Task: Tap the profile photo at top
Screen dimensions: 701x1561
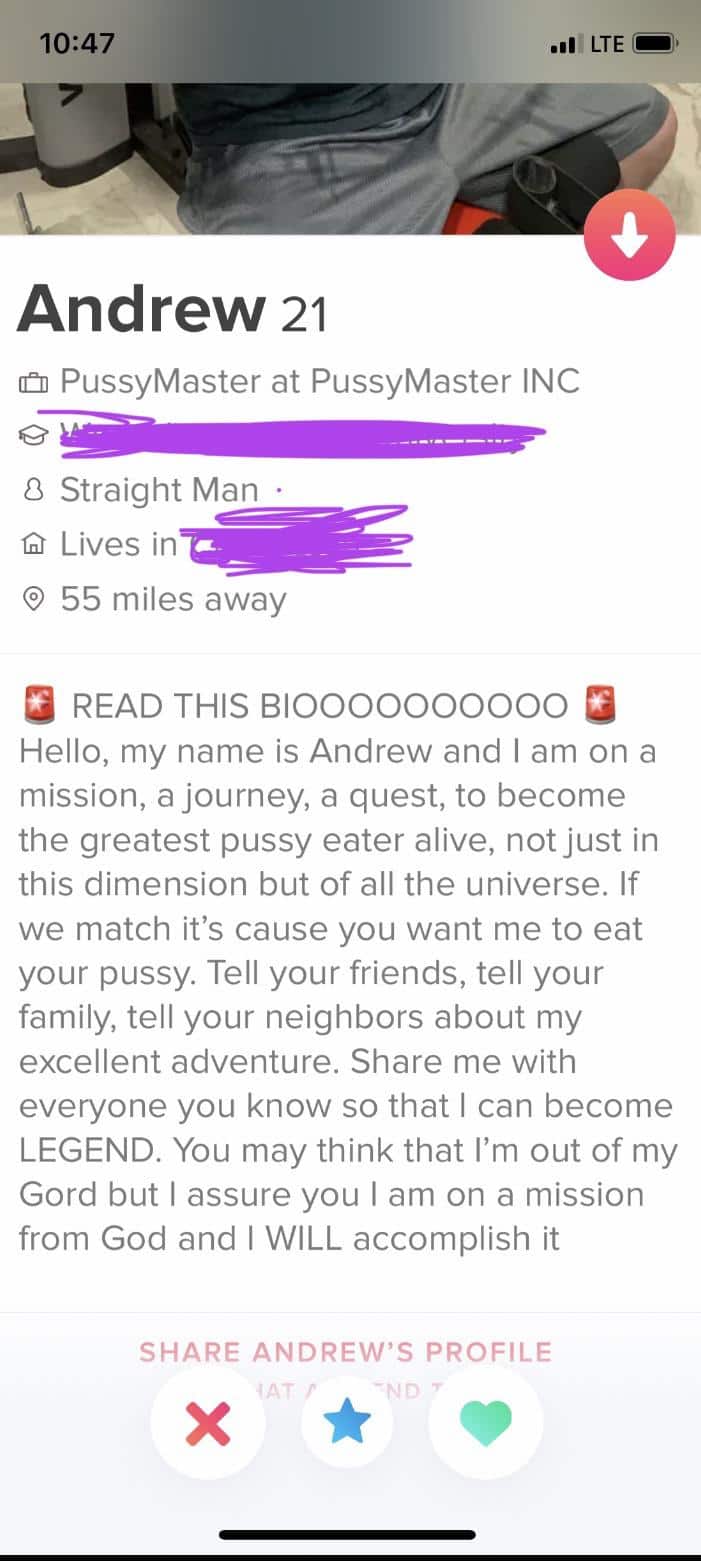Action: pyautogui.click(x=350, y=159)
